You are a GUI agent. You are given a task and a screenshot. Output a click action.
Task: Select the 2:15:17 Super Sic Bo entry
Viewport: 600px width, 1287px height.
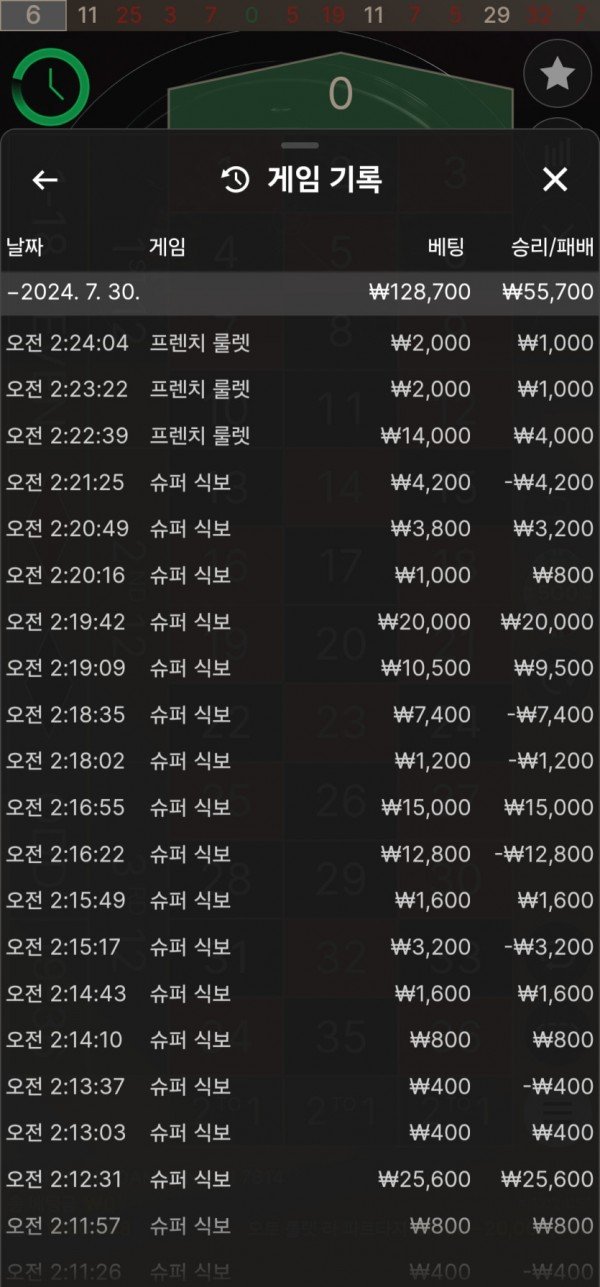coord(300,947)
